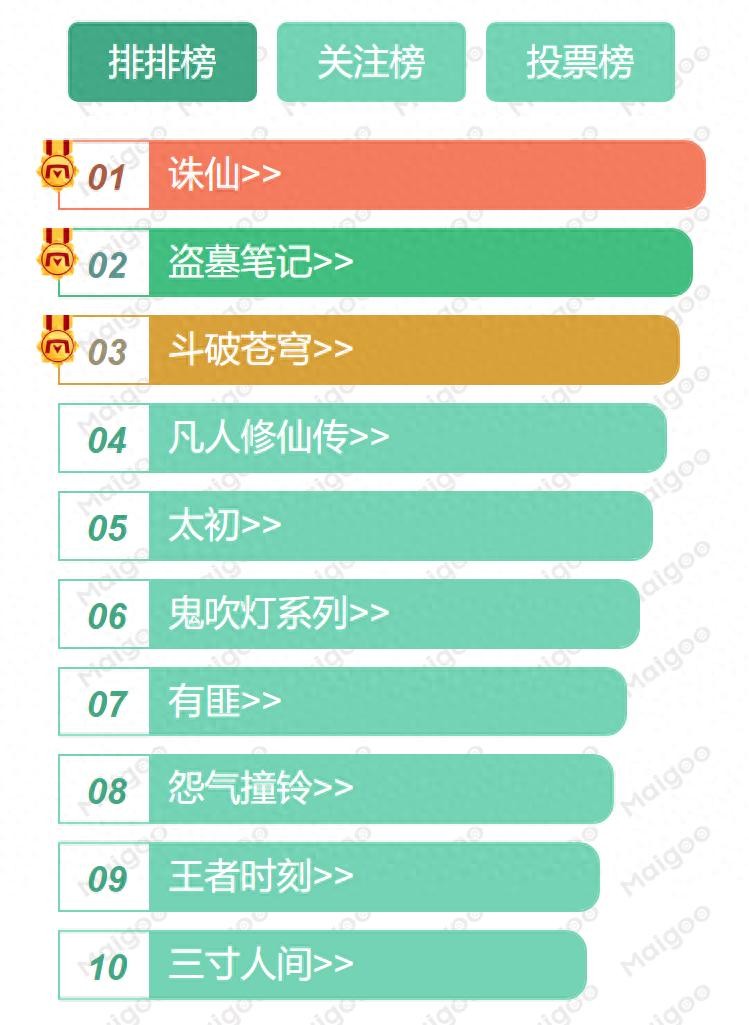Open the 怨气撞铃 entry
The width and height of the screenshot is (749, 1025).
(260, 789)
